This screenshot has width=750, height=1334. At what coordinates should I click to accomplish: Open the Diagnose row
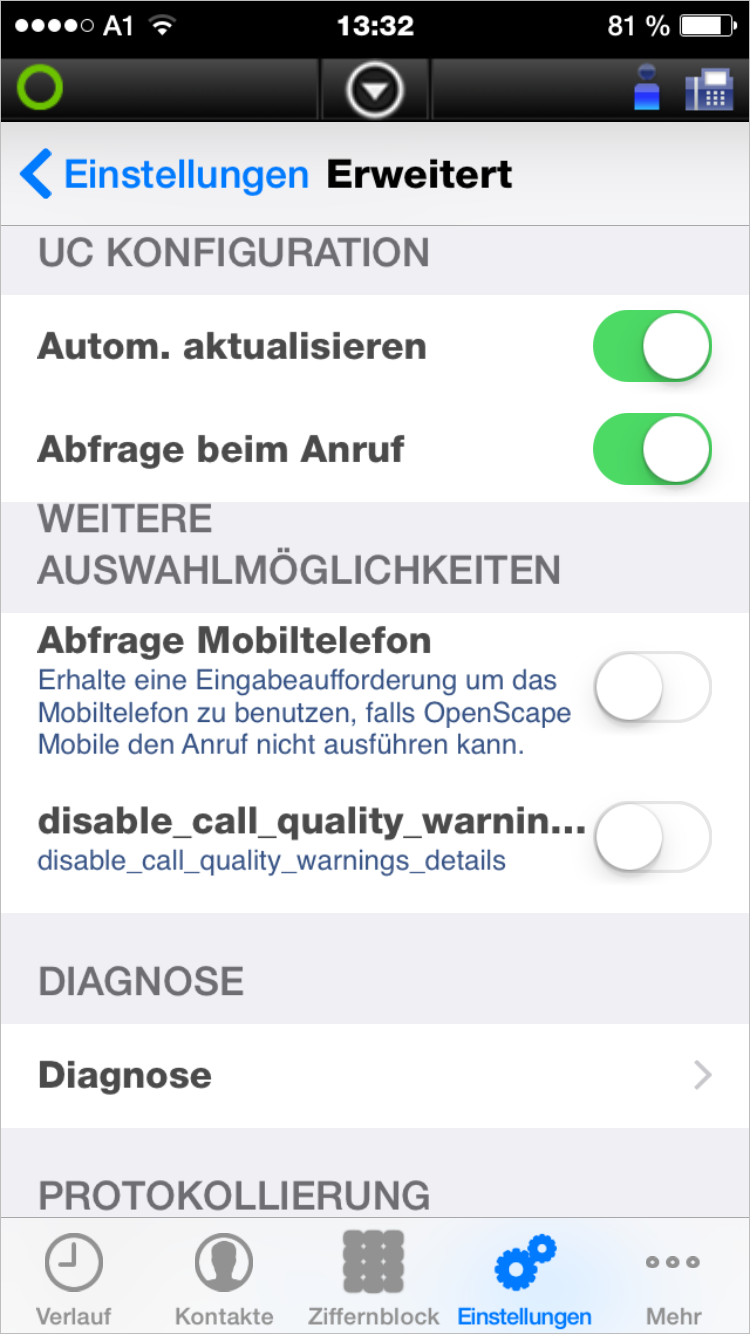375,1076
